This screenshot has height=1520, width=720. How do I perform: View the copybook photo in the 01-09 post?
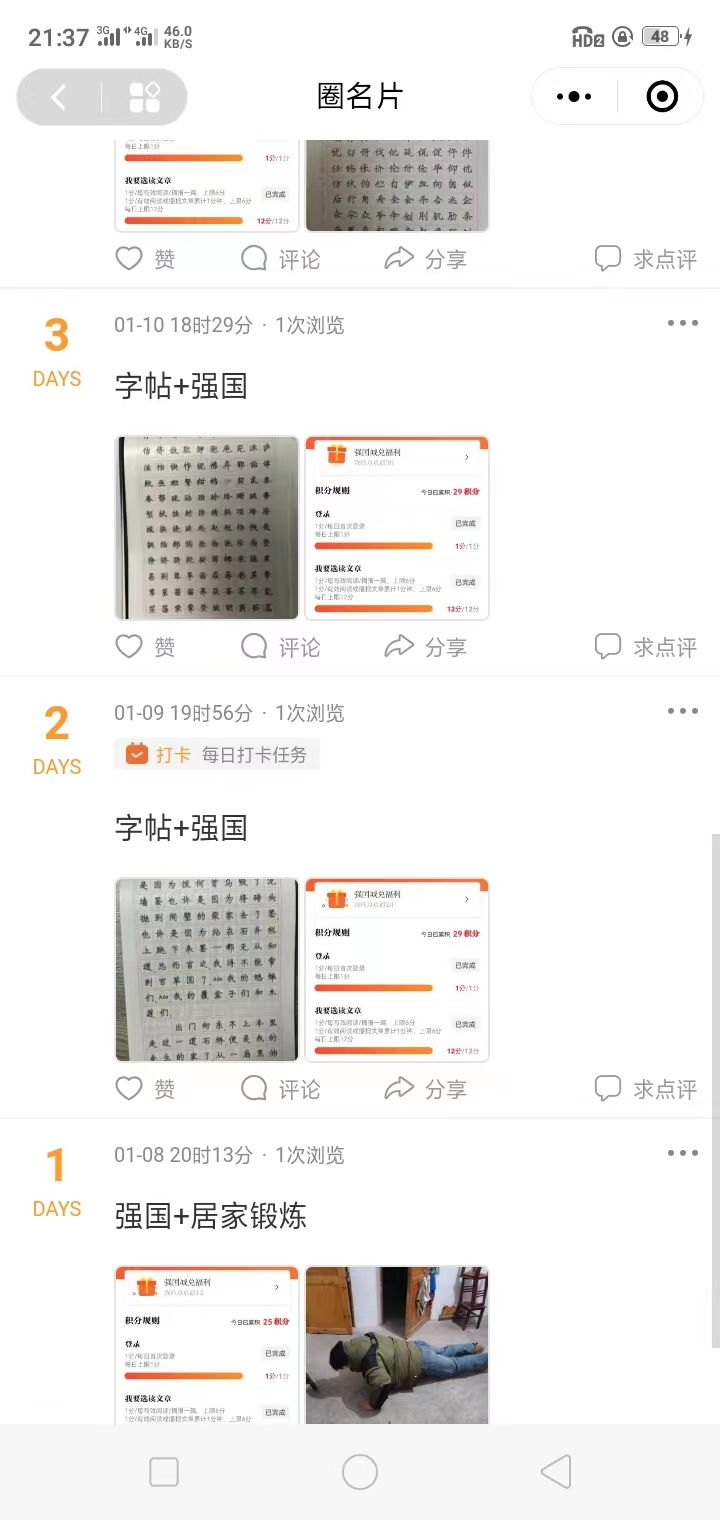click(207, 970)
